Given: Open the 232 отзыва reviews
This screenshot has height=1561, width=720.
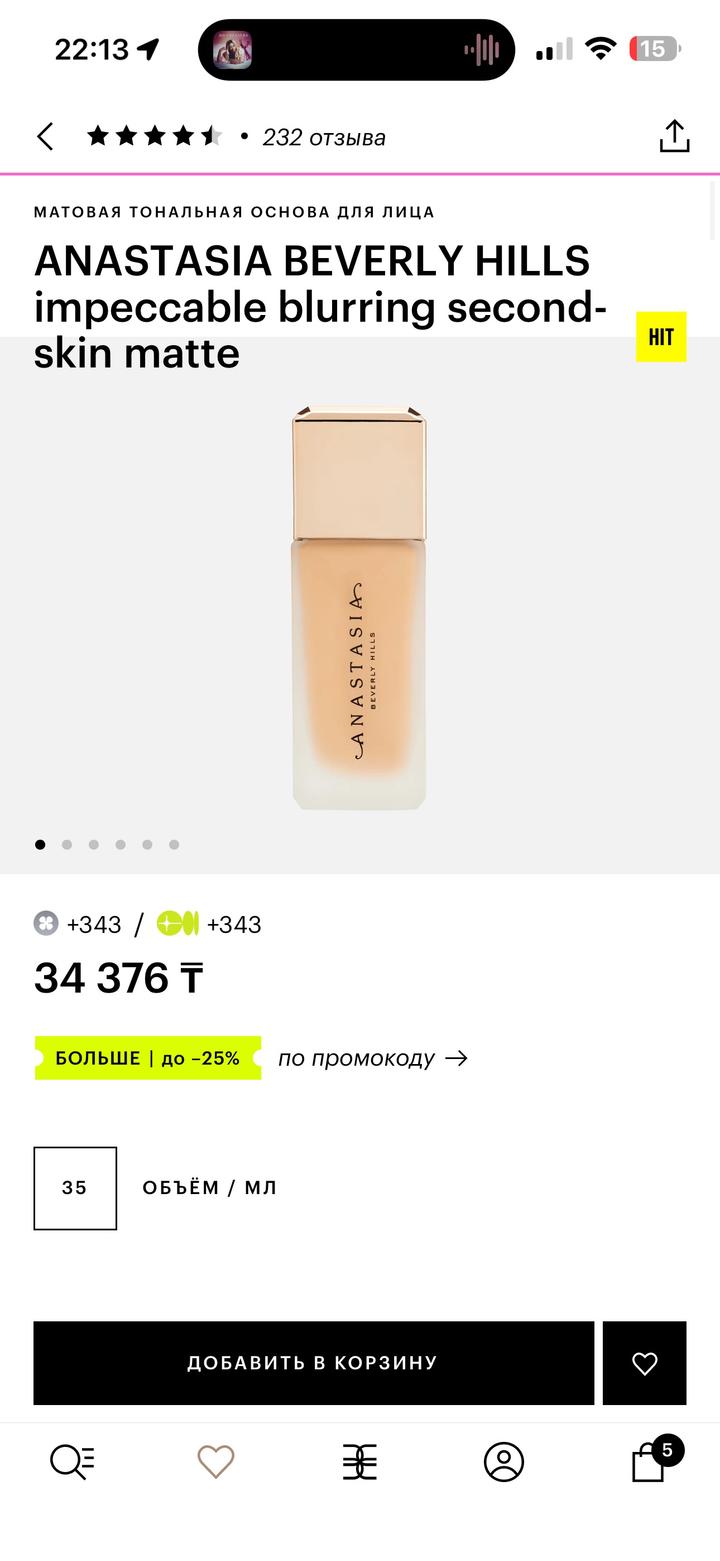Looking at the screenshot, I should (323, 137).
